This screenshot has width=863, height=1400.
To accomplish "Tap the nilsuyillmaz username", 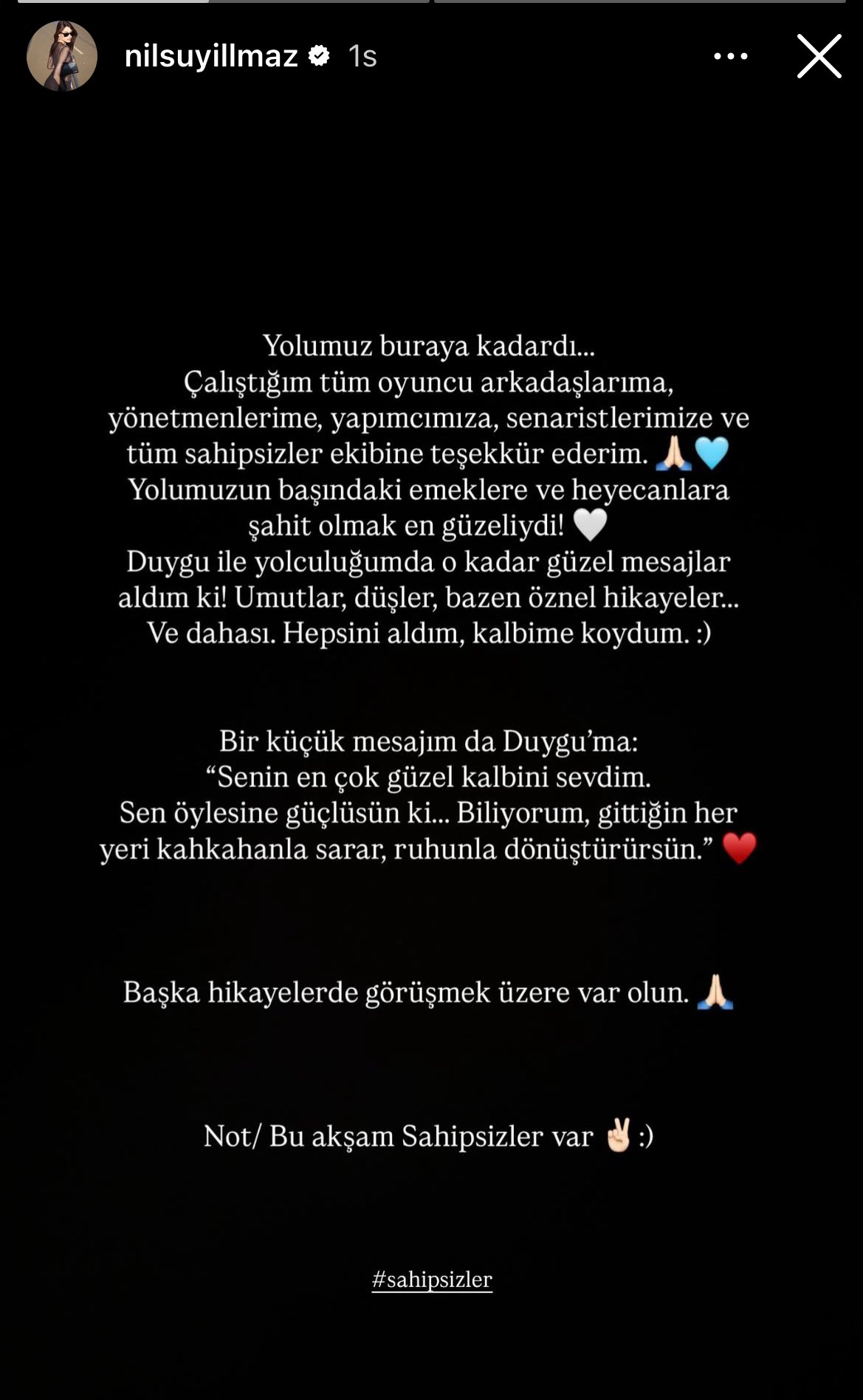I will (211, 56).
